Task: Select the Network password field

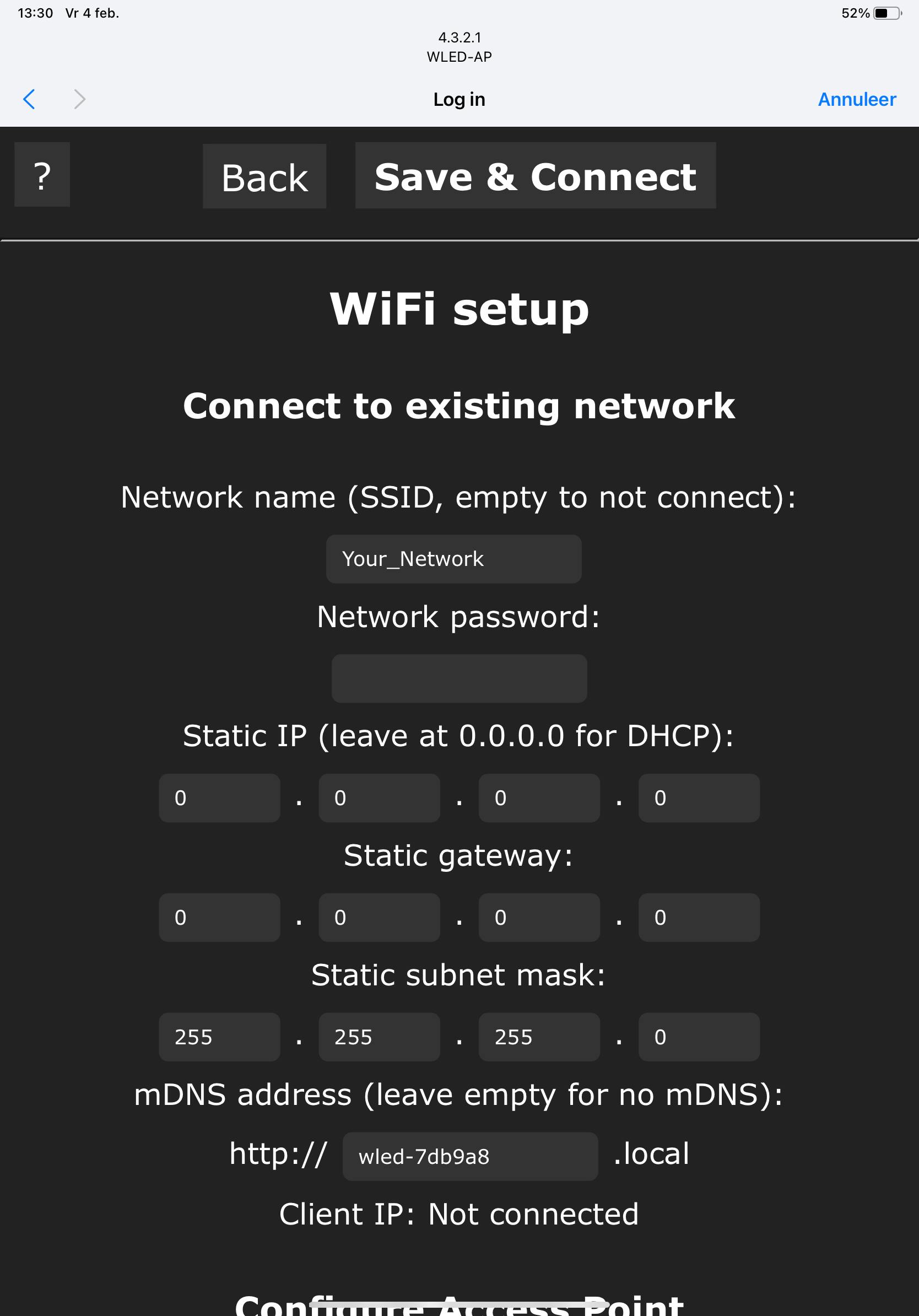Action: click(x=459, y=678)
